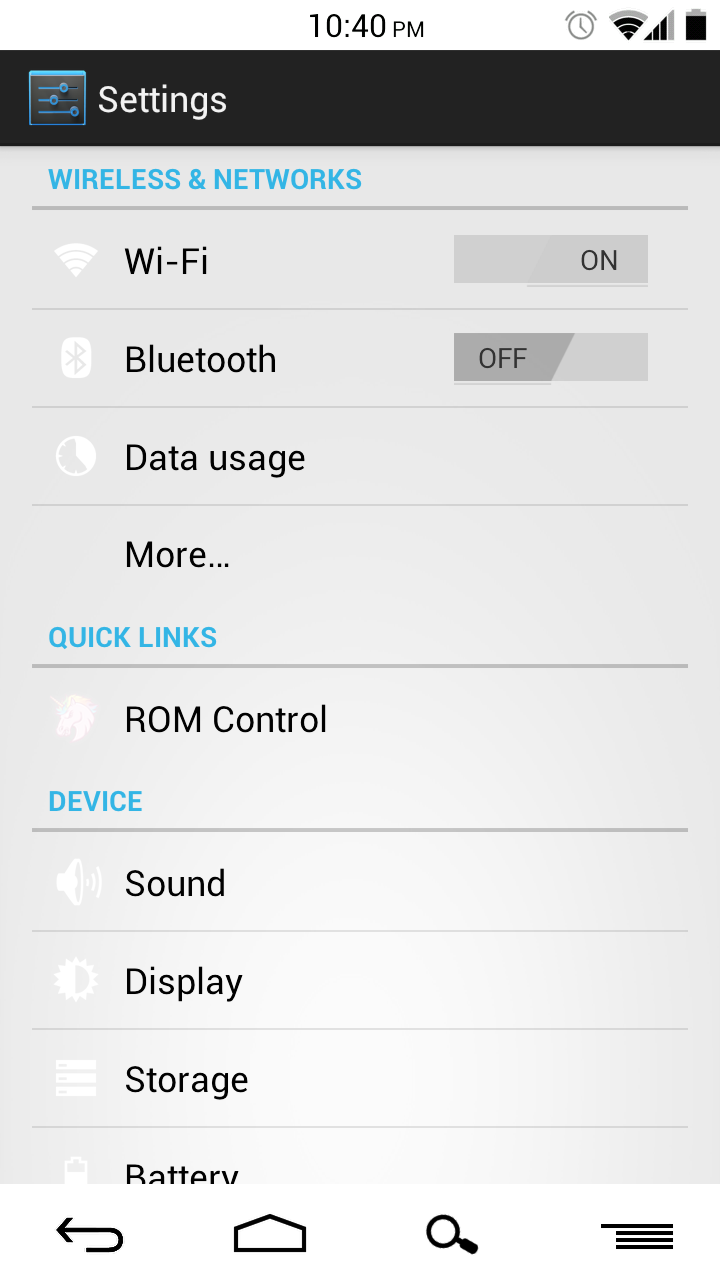Enable the Bluetooth switch
The width and height of the screenshot is (720, 1280).
coord(550,358)
